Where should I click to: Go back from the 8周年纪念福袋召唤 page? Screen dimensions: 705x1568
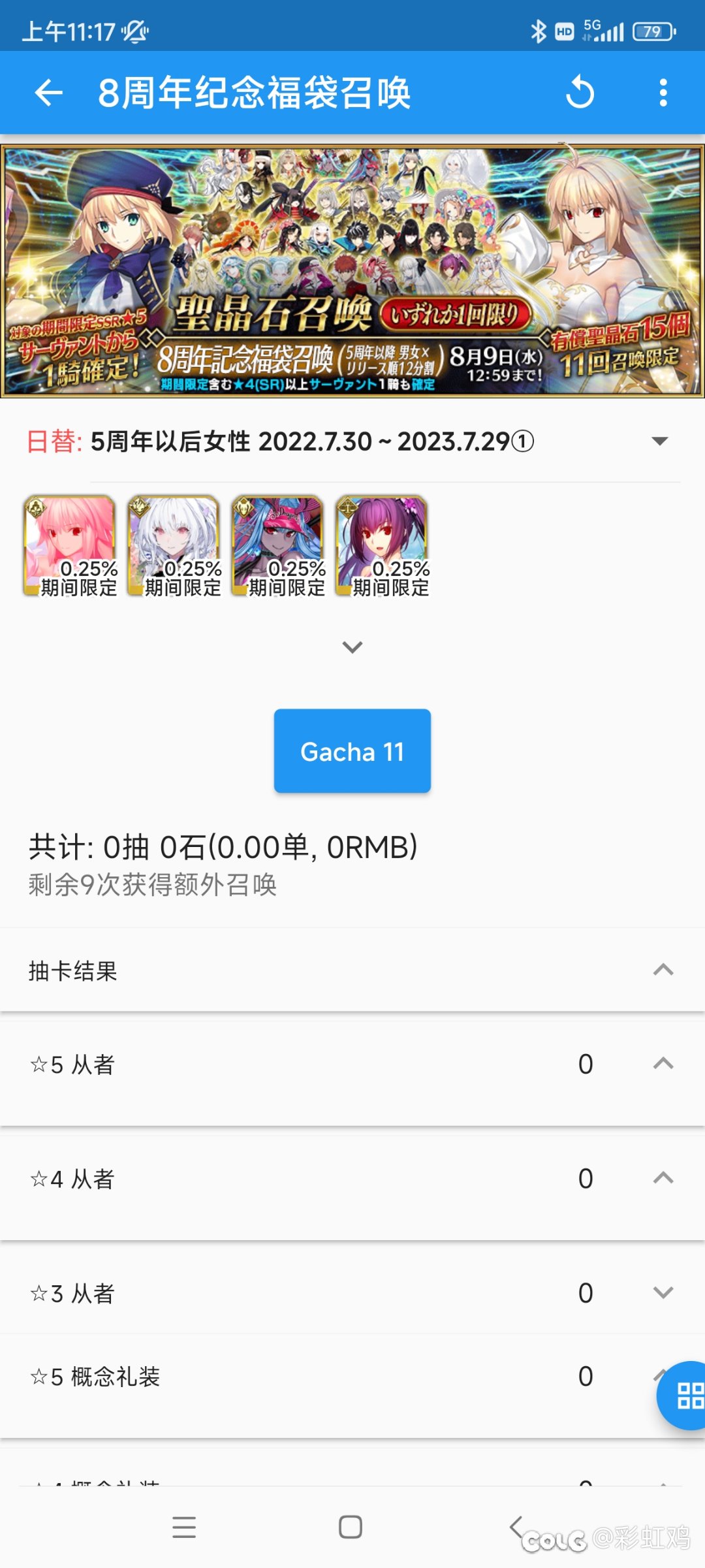(49, 93)
